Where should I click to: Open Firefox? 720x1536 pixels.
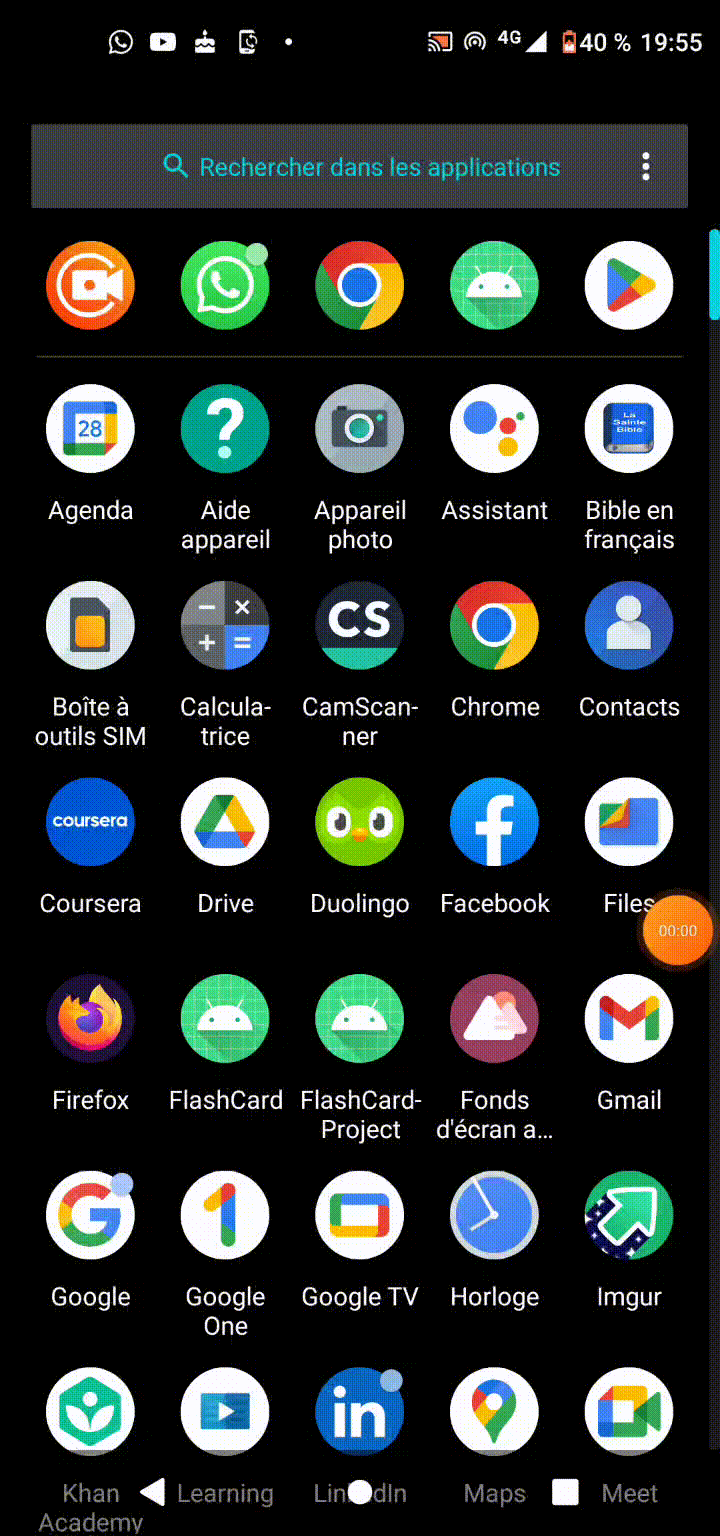90,1019
